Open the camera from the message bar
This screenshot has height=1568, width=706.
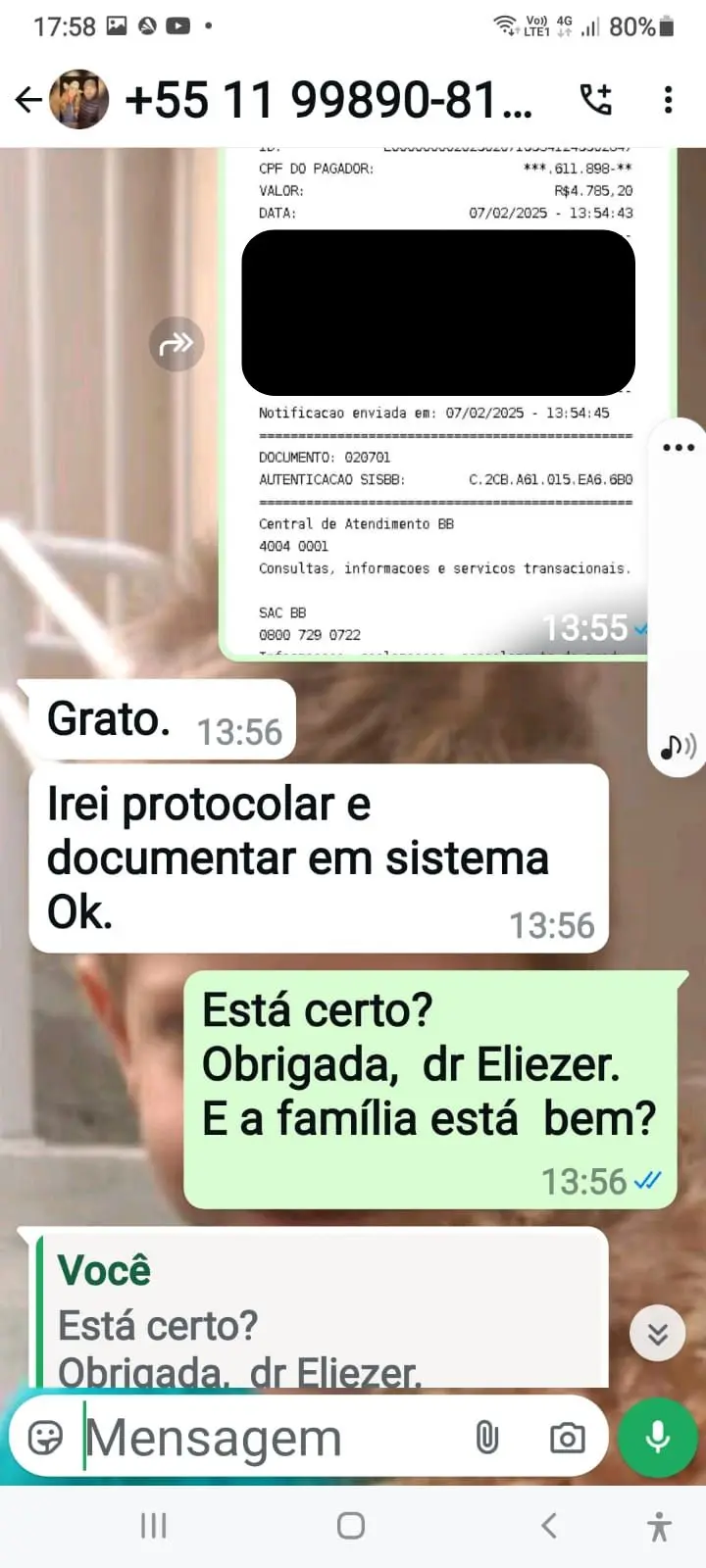pos(567,1438)
